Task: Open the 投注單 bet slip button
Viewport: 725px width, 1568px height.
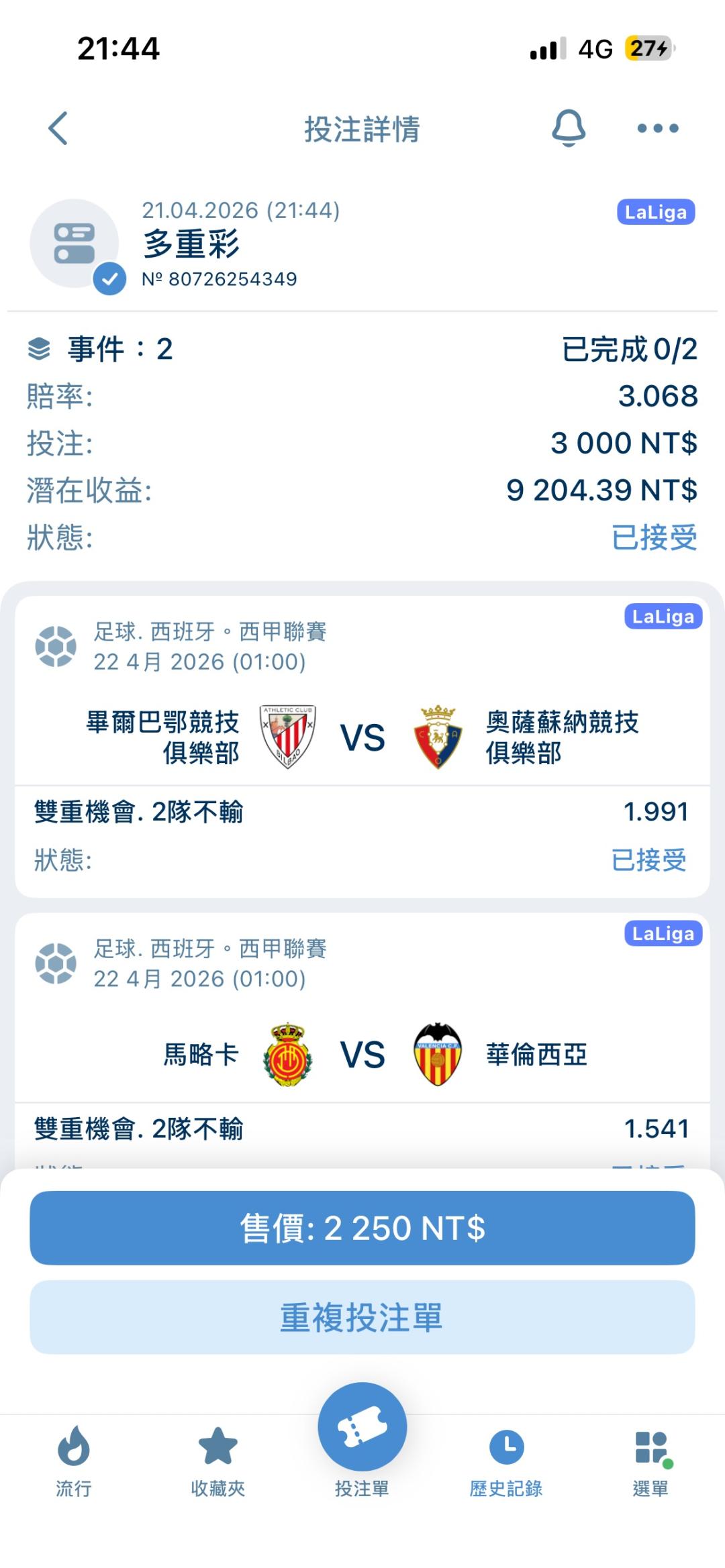Action: [362, 1443]
